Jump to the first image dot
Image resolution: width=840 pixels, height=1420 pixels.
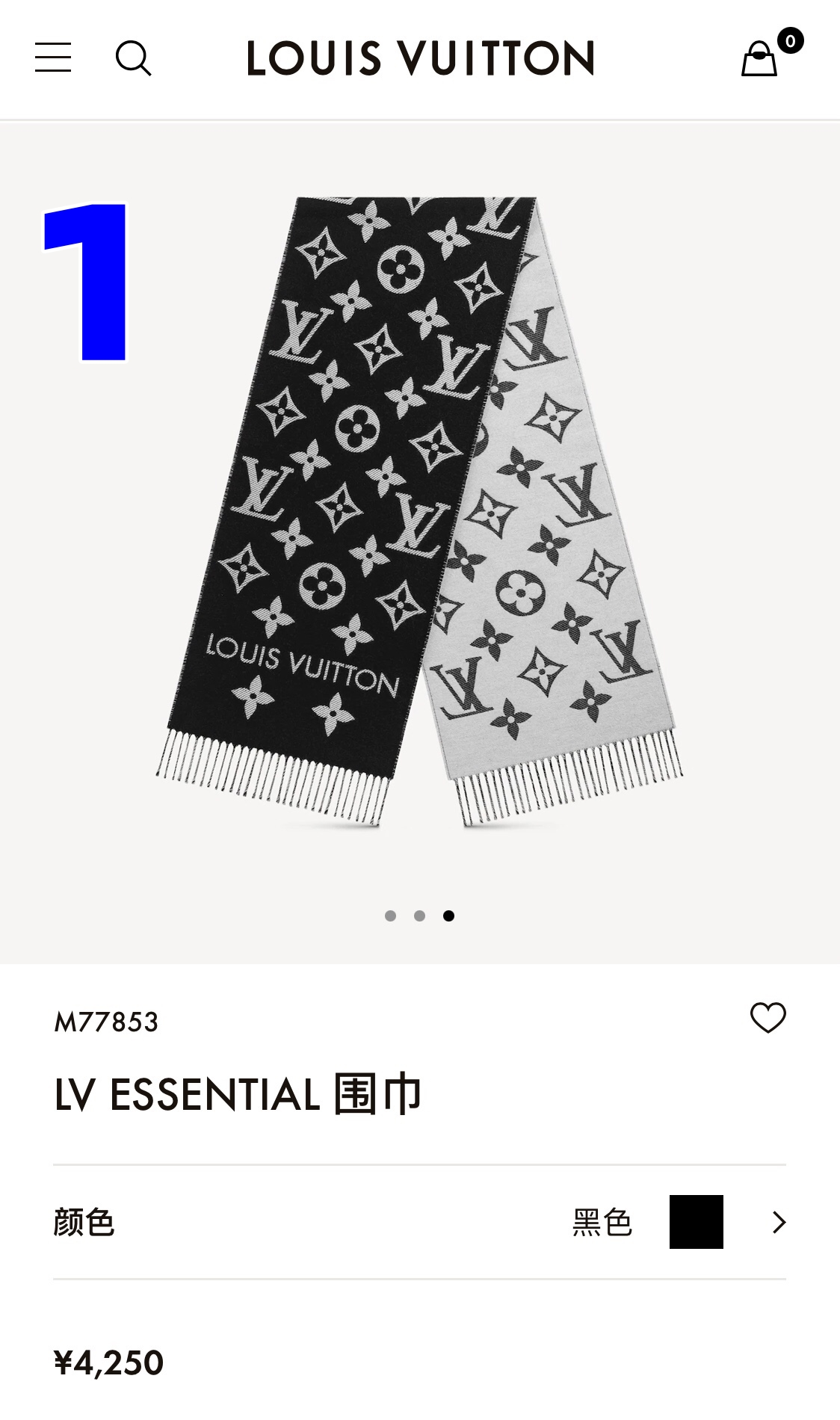coord(390,916)
